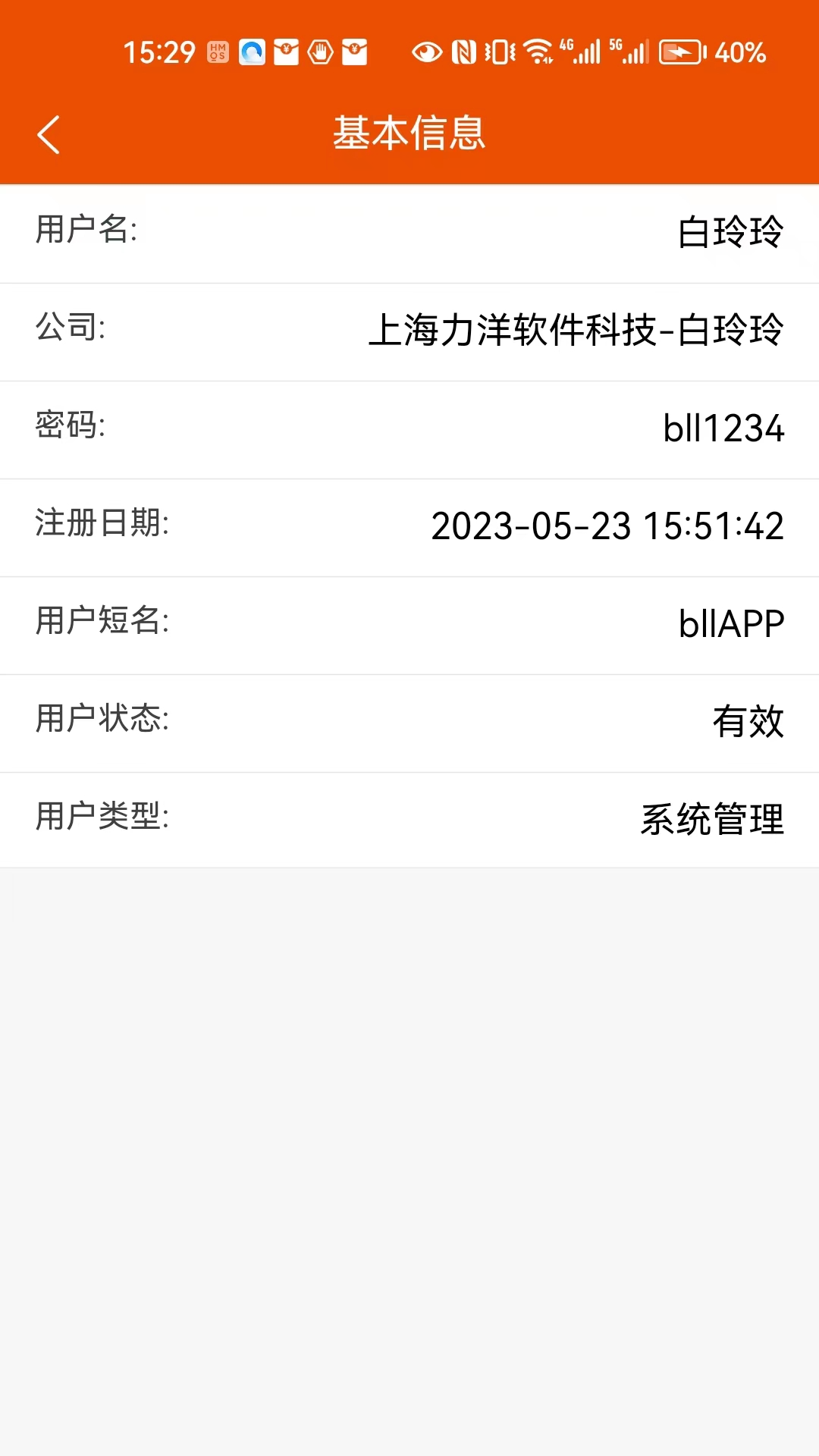The height and width of the screenshot is (1456, 819).
Task: Open the HMOS badge icon in status bar
Action: pos(216,53)
